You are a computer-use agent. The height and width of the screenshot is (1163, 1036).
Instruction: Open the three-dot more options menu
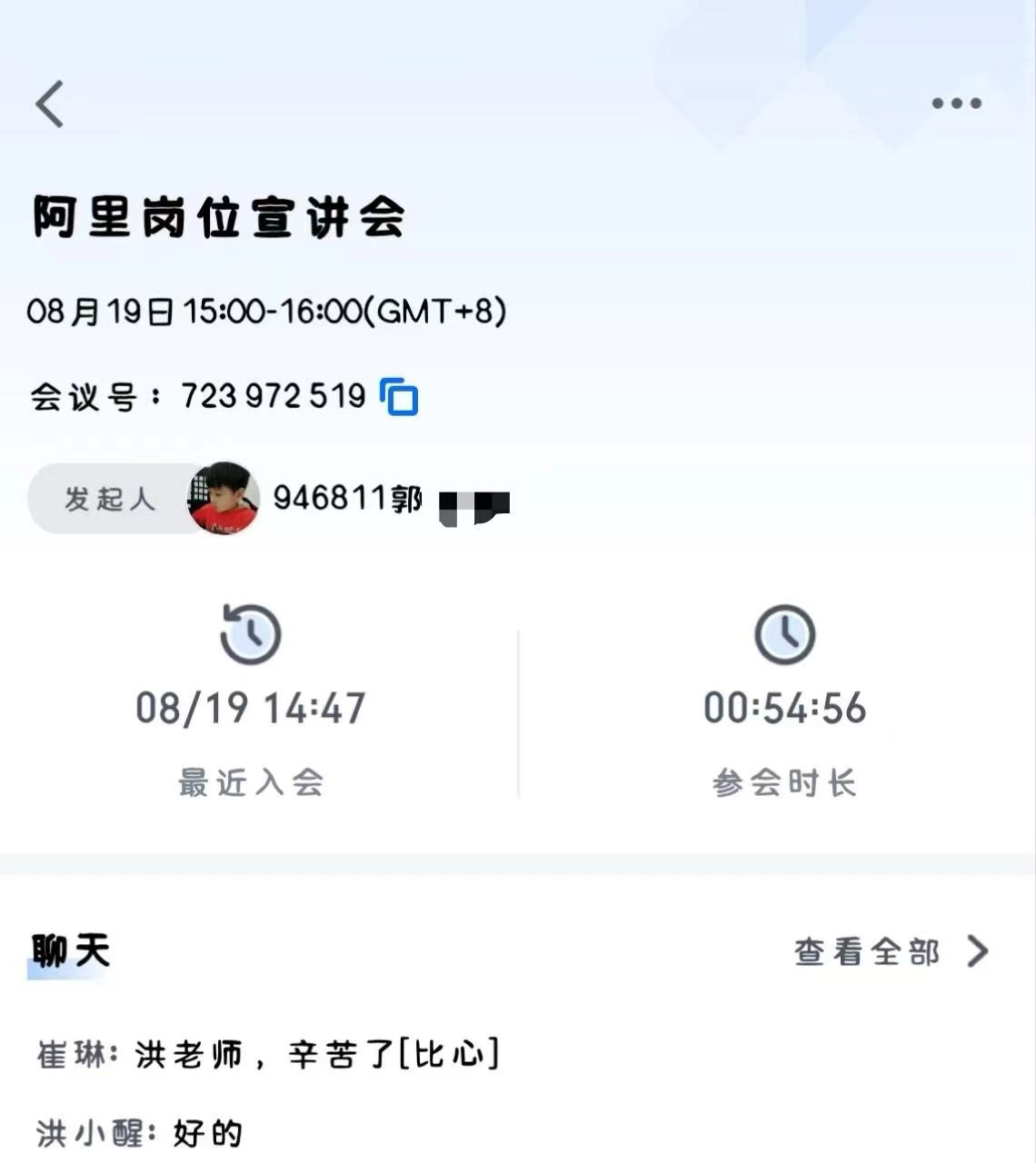click(x=956, y=104)
